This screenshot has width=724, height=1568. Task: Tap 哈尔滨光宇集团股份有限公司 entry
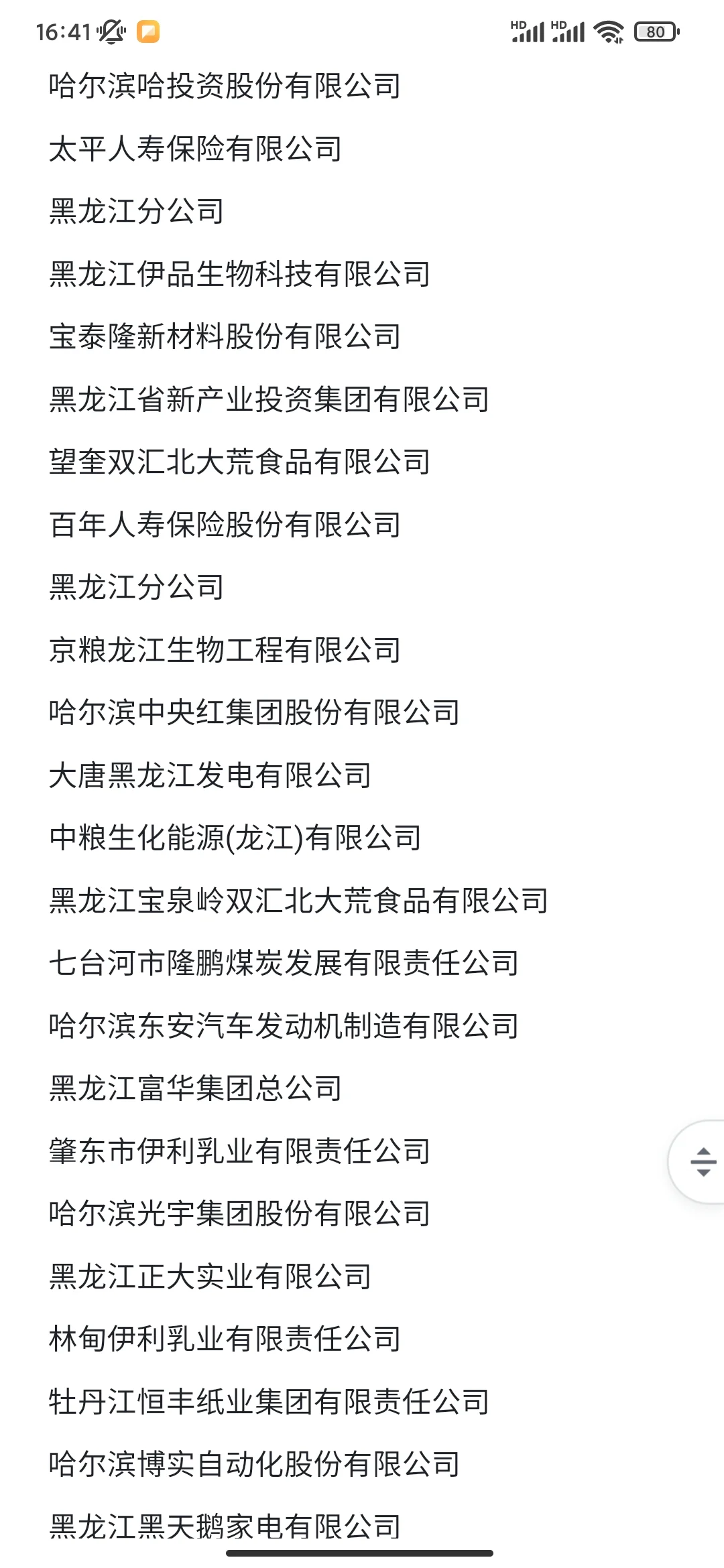tap(240, 1214)
